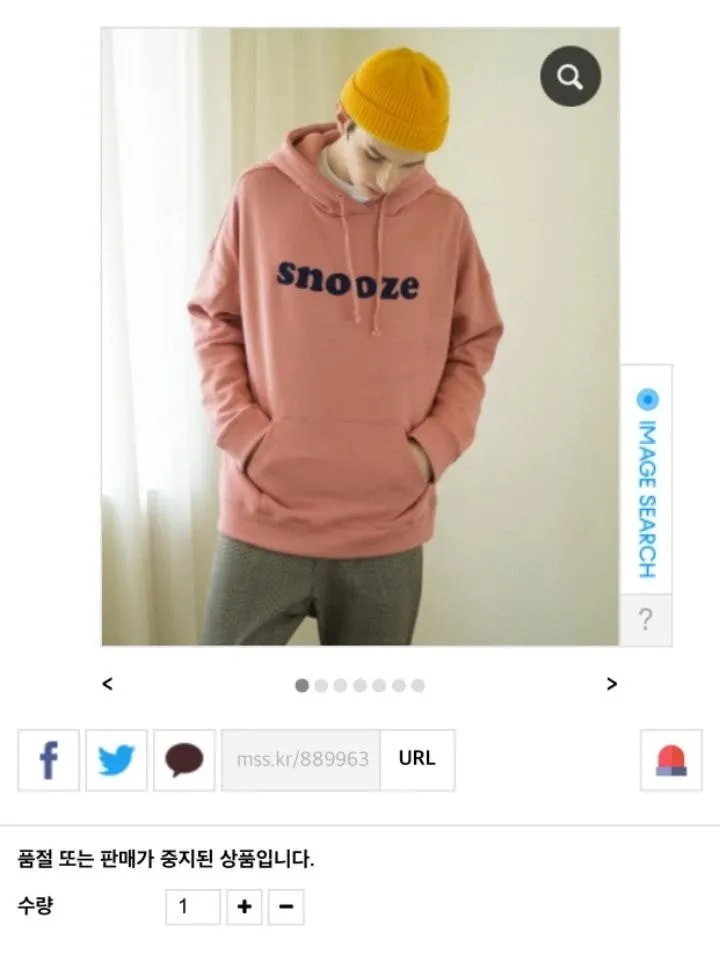Image resolution: width=720 pixels, height=955 pixels.
Task: Share the product on Twitter
Action: (116, 760)
